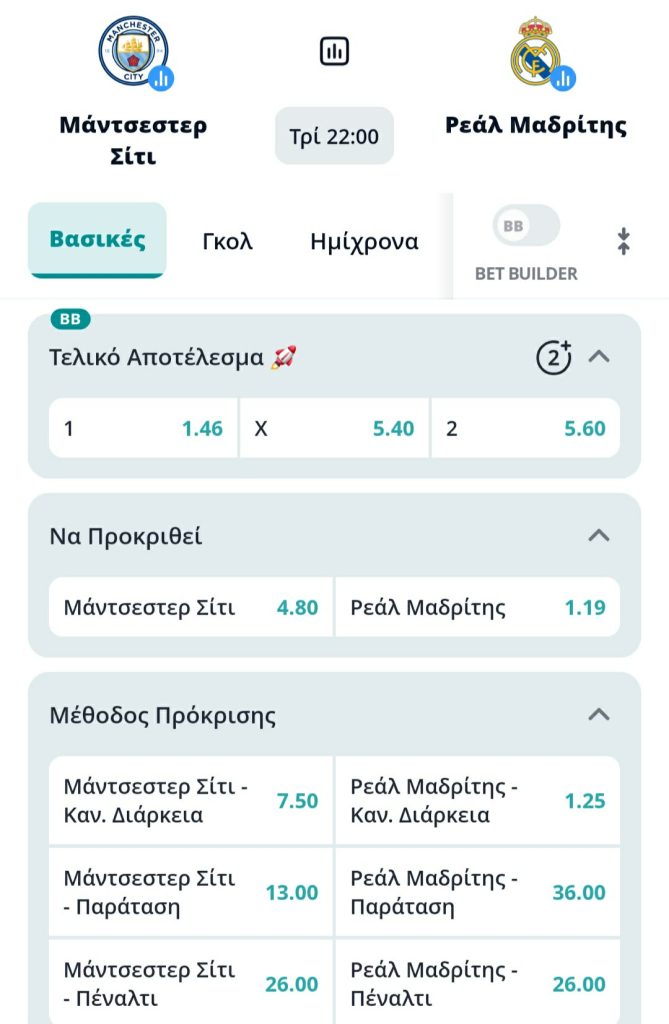
Task: Switch to the Γκολ tab
Action: coord(228,241)
